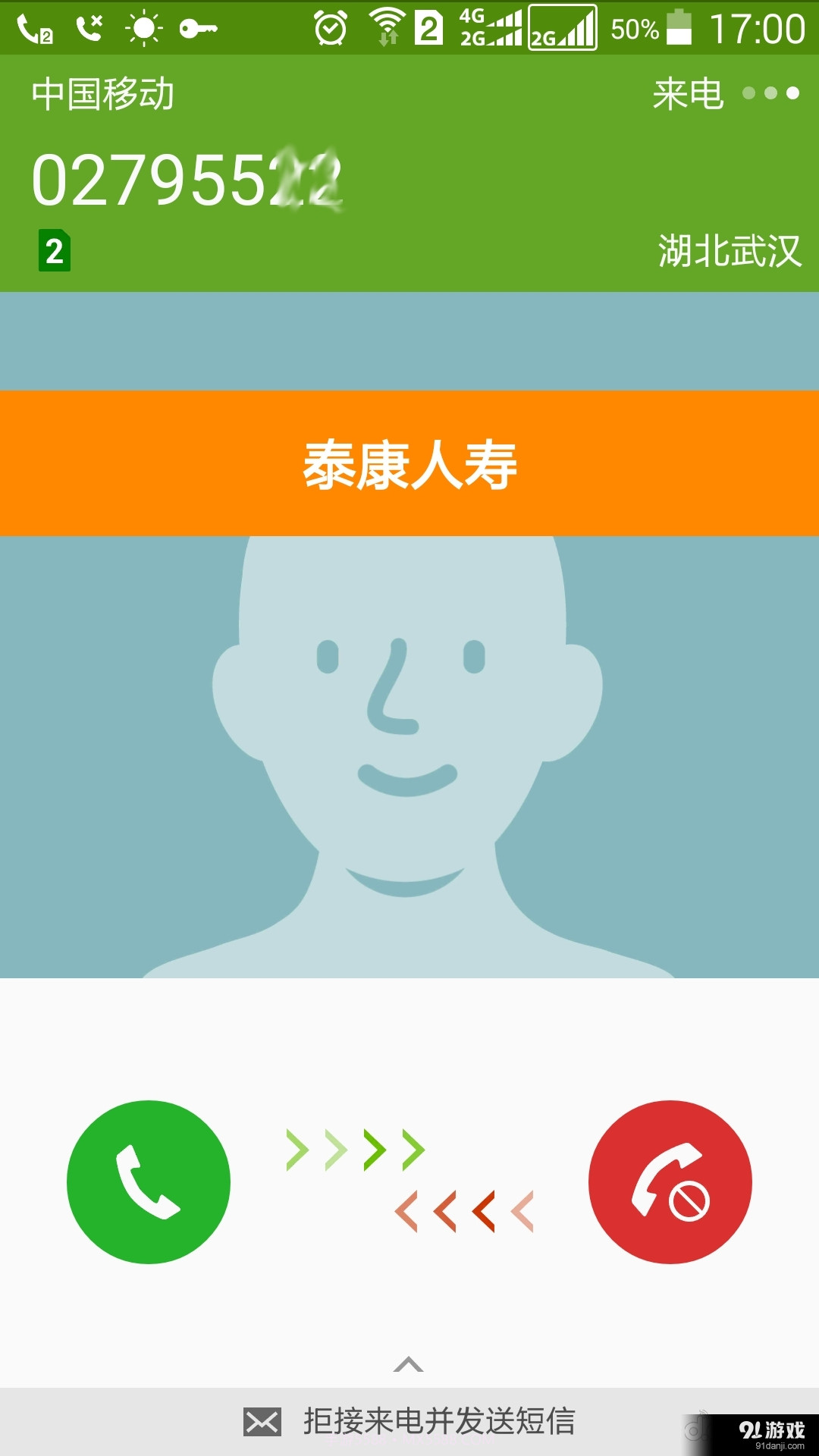Tap the 来电 label at top right
Image resolution: width=819 pixels, height=1456 pixels.
687,93
